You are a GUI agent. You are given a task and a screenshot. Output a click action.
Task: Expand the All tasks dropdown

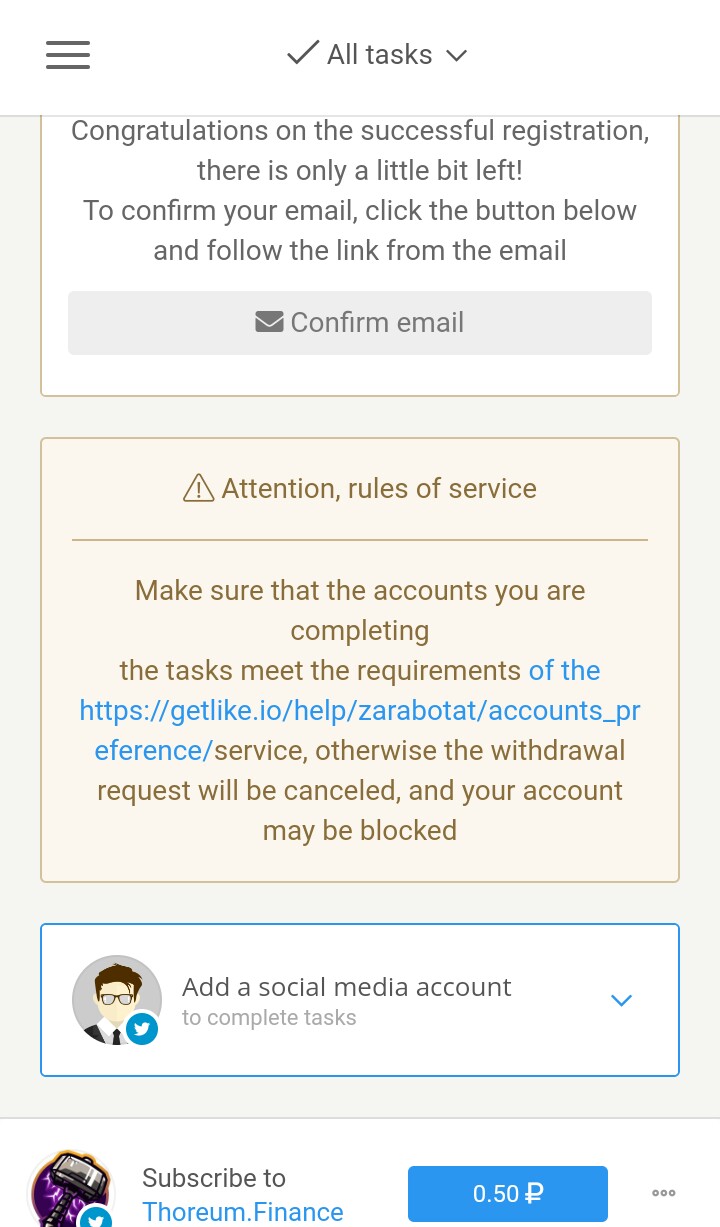click(377, 55)
